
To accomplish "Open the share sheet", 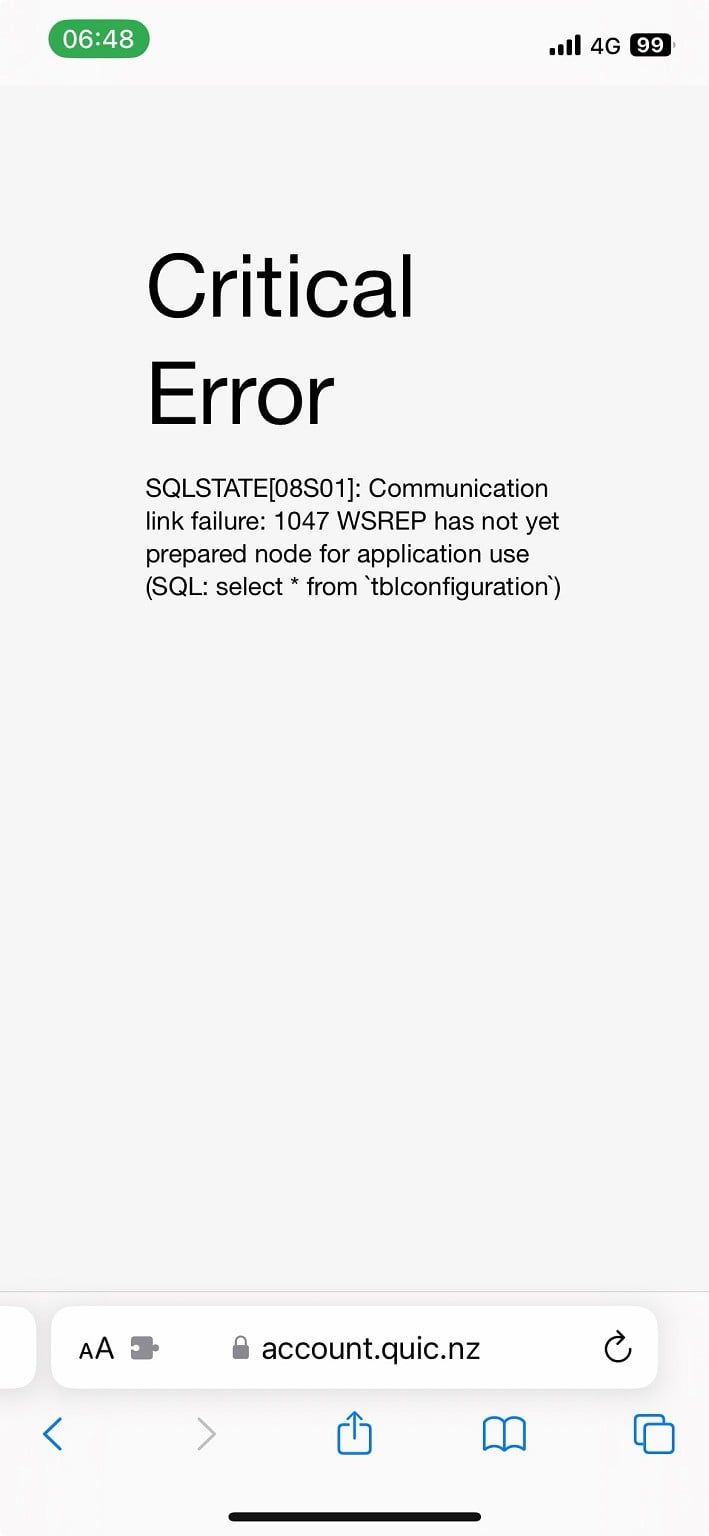I will tap(354, 1434).
